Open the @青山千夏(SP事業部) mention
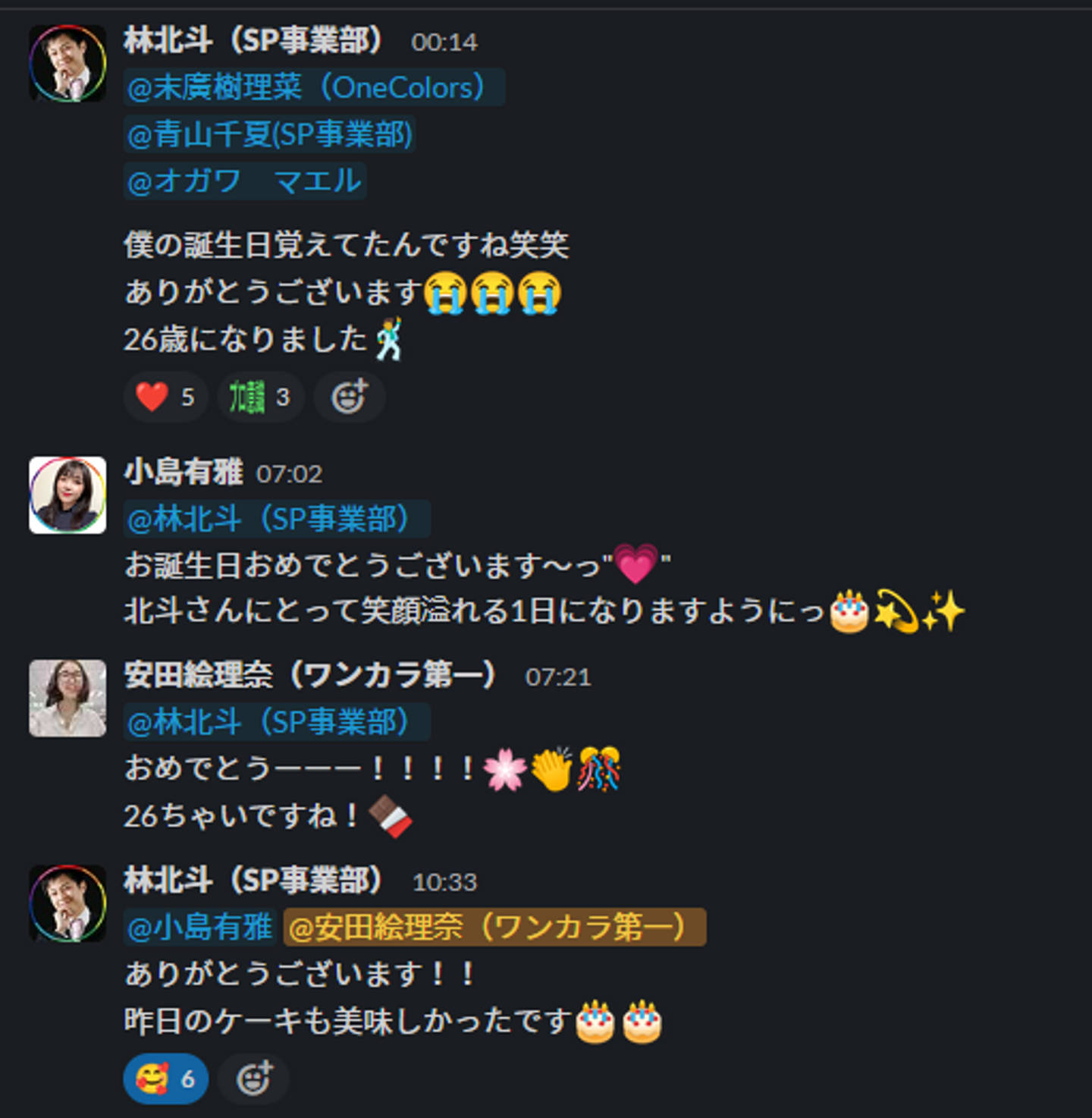Viewport: 1092px width, 1118px height. (x=269, y=135)
